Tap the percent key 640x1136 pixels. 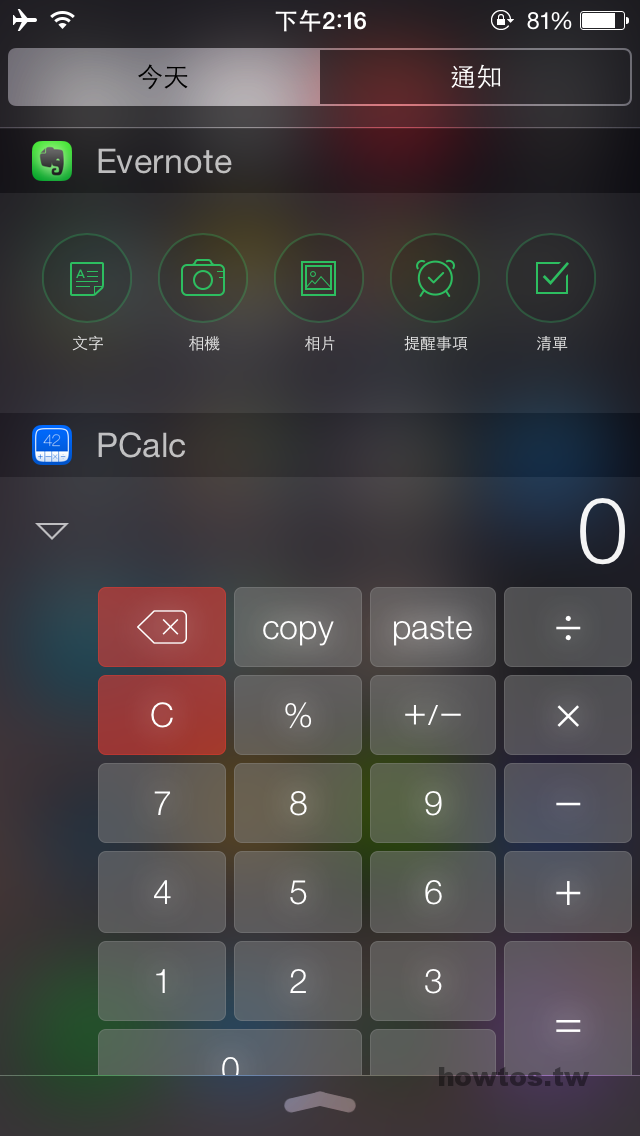[298, 716]
